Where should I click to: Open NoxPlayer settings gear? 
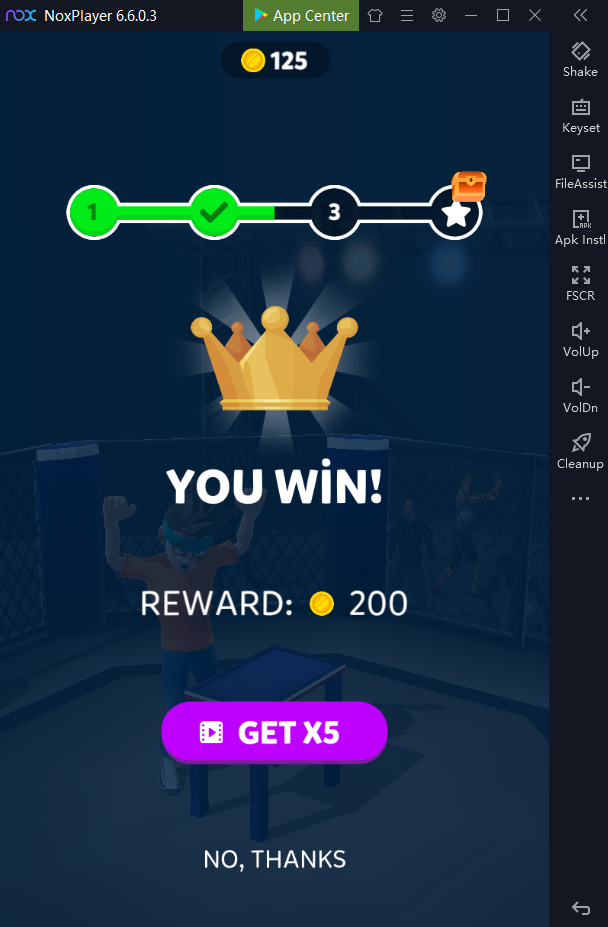coord(439,15)
